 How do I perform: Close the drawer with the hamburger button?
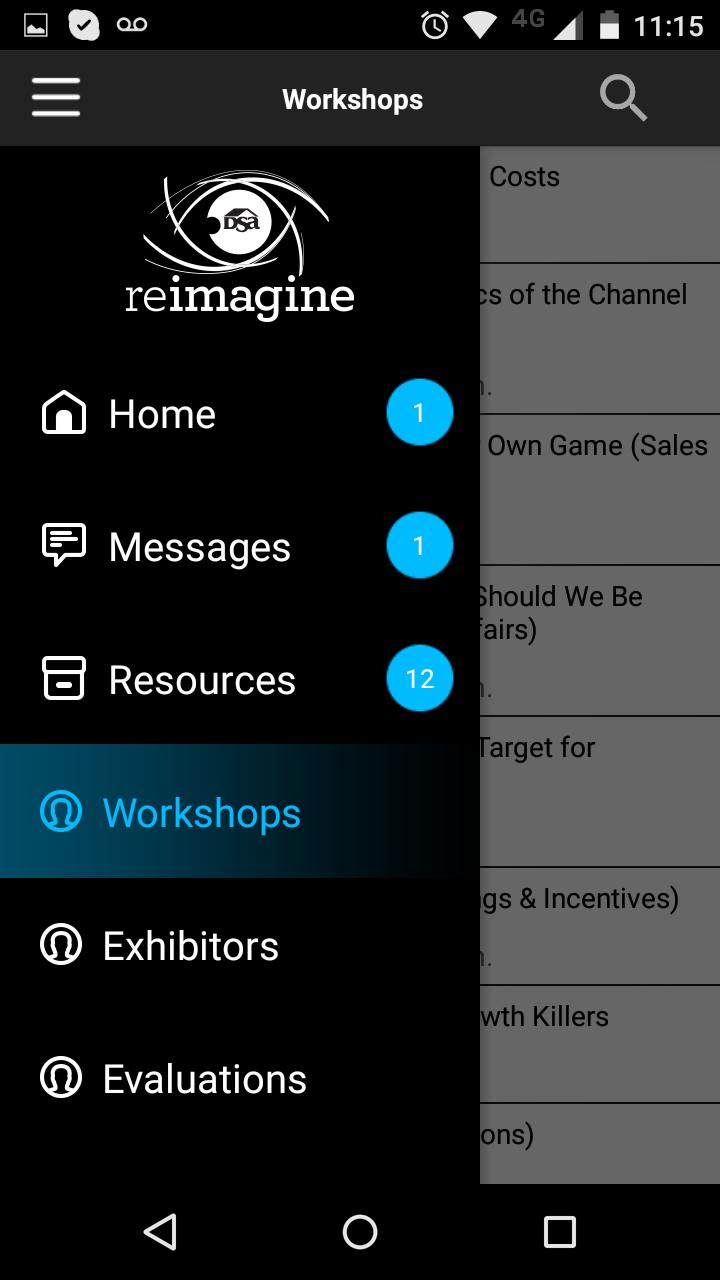(x=56, y=99)
